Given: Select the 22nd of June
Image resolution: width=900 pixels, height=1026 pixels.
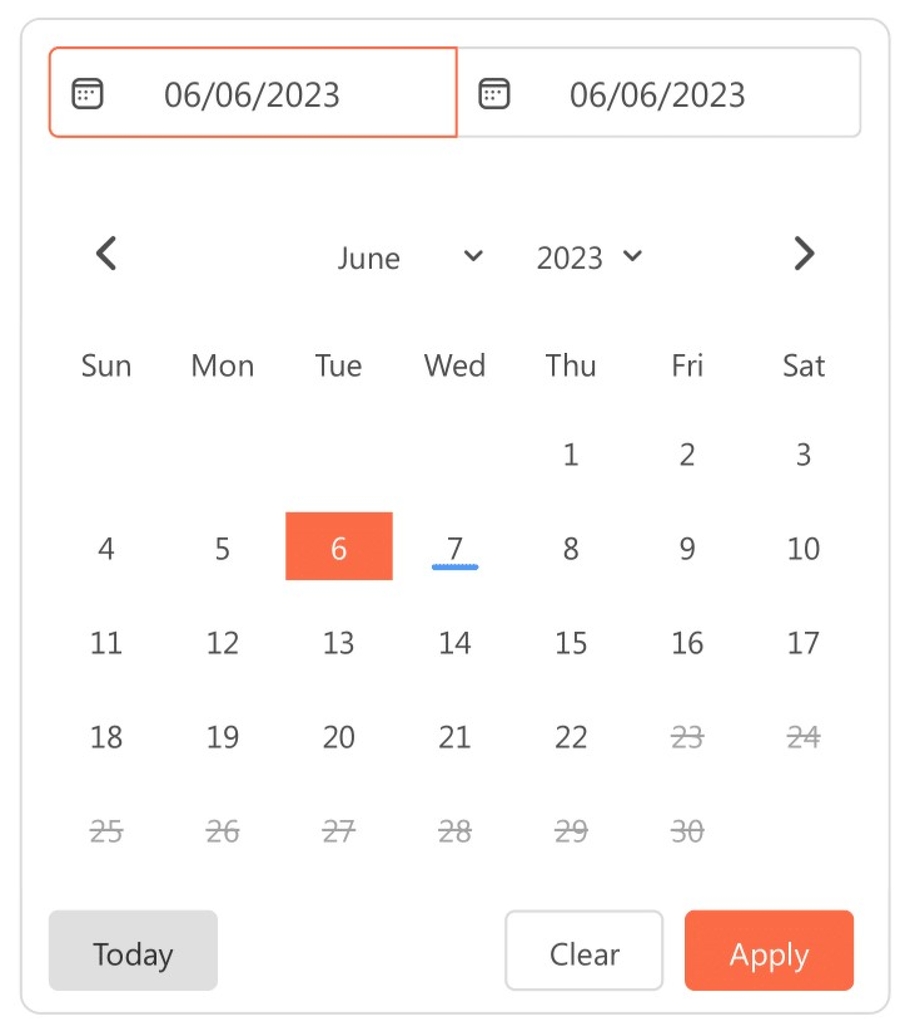Looking at the screenshot, I should tap(571, 737).
